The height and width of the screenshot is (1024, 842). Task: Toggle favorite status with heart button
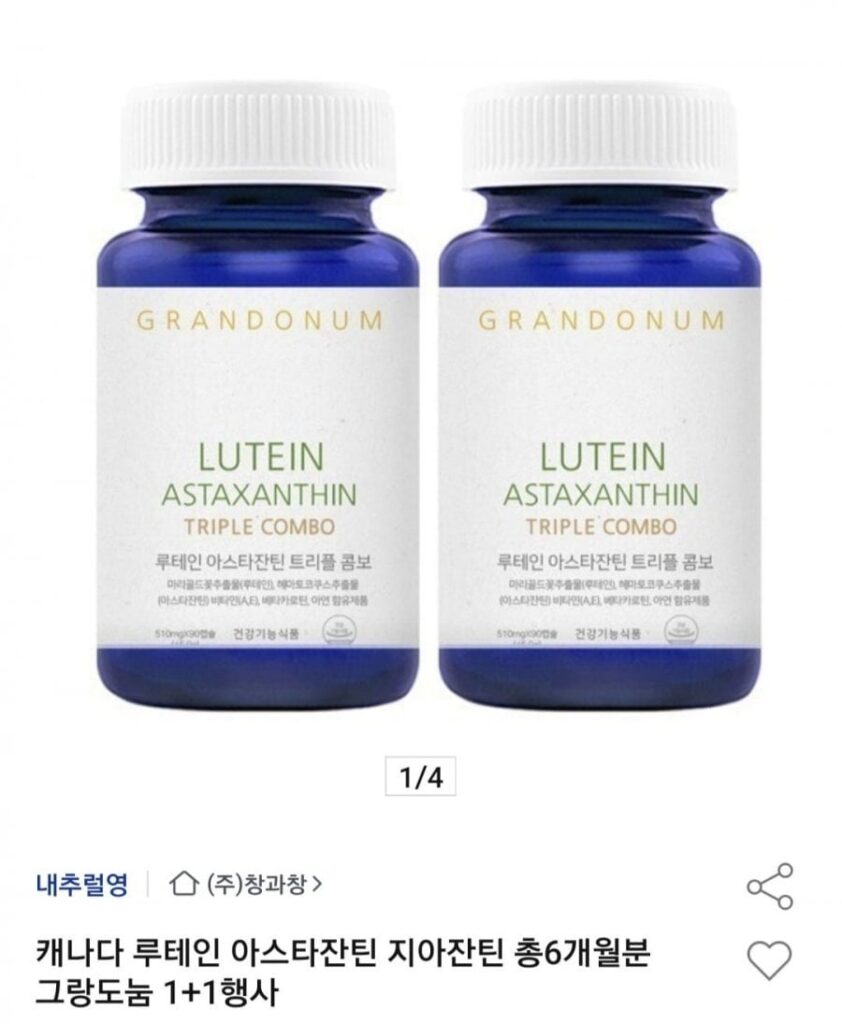tap(769, 961)
